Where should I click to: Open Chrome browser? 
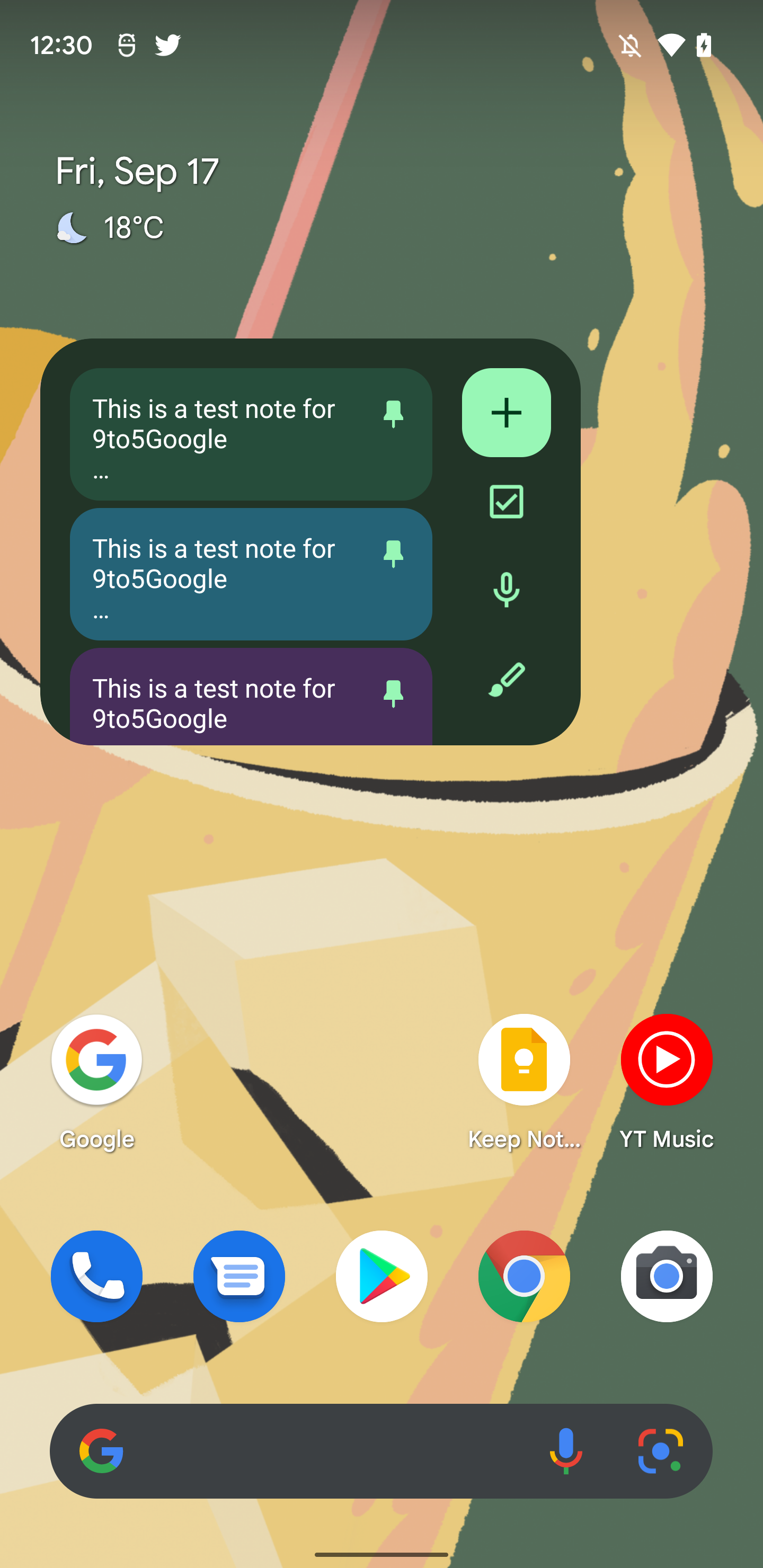point(524,1276)
